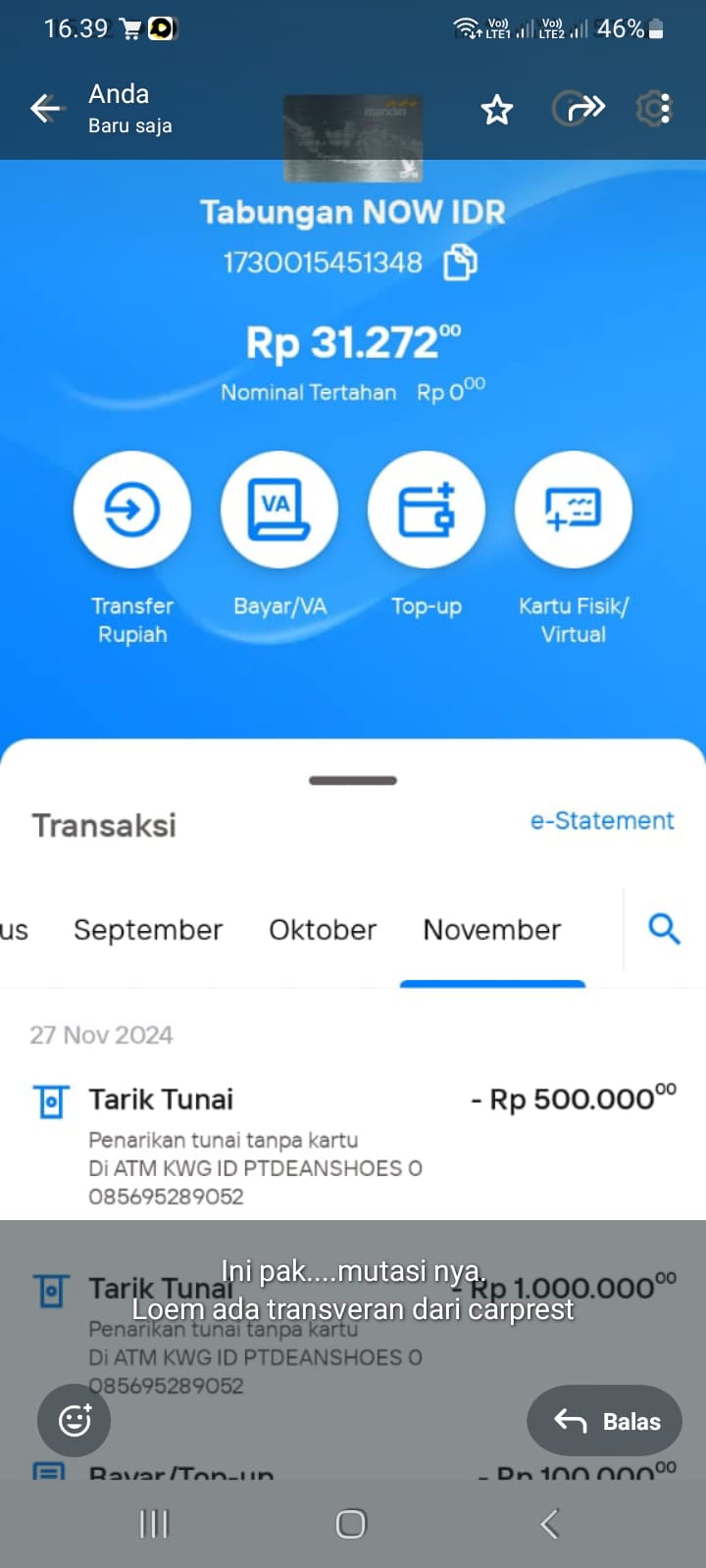Image resolution: width=706 pixels, height=1568 pixels.
Task: Open the three-dot overflow menu
Action: click(666, 108)
